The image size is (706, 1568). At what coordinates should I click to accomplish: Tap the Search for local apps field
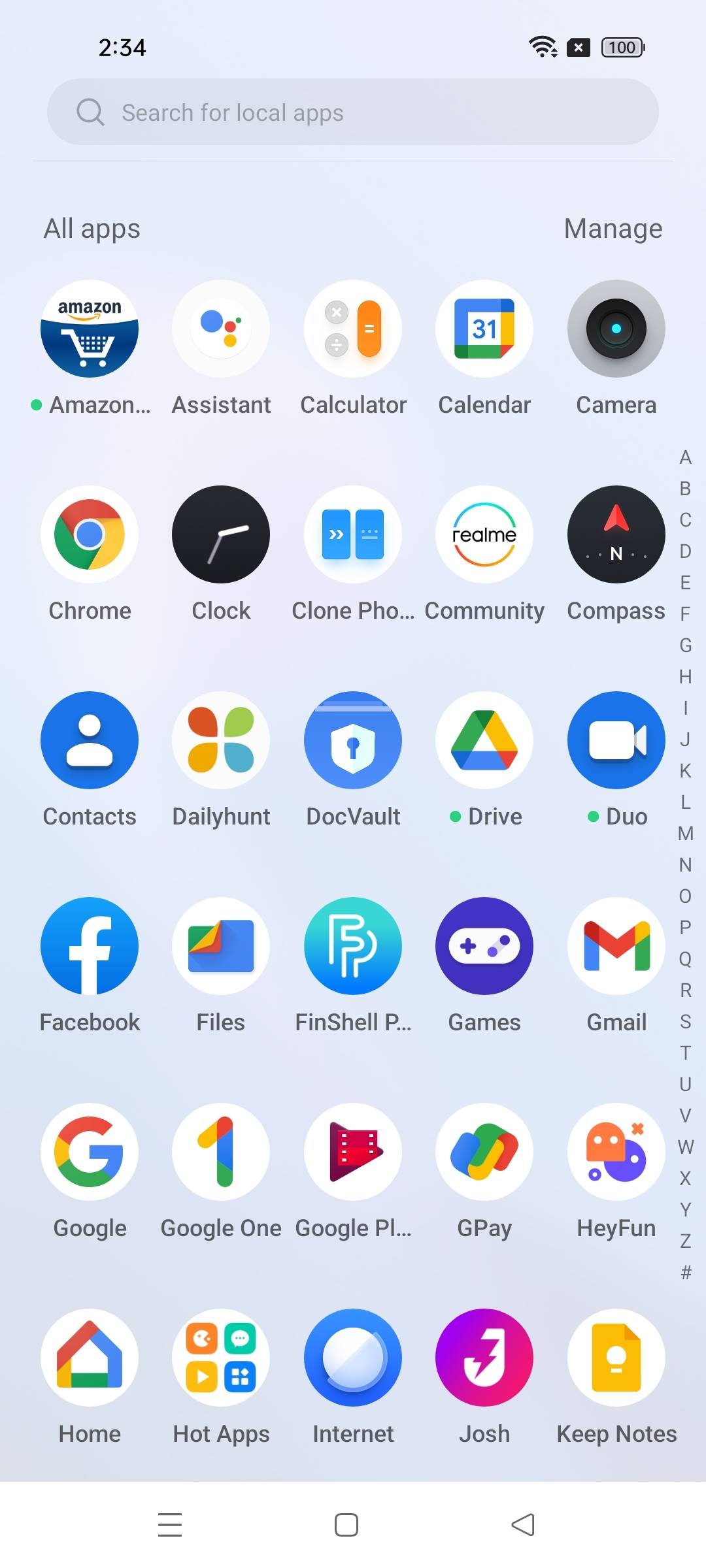pos(353,112)
